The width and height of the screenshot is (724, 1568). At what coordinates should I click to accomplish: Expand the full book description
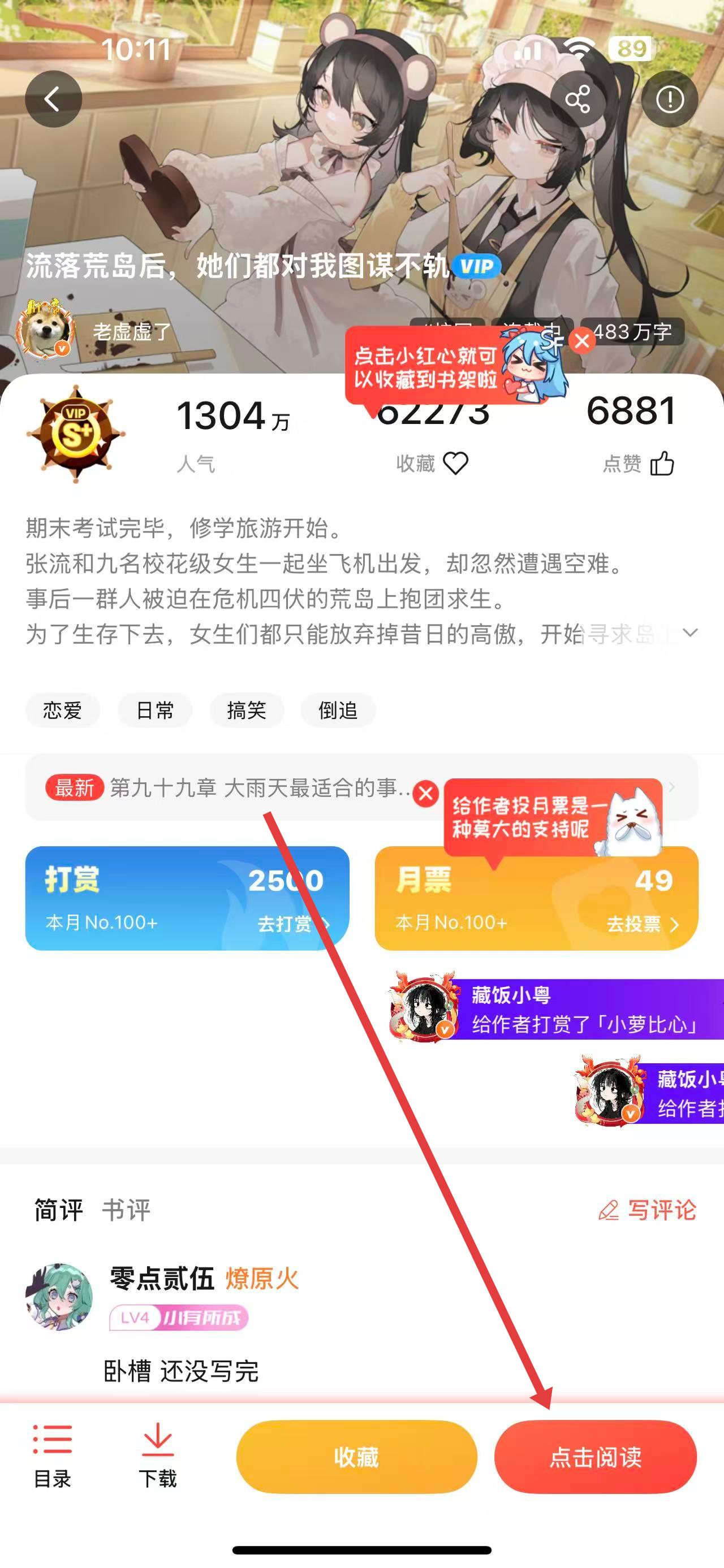pos(690,633)
